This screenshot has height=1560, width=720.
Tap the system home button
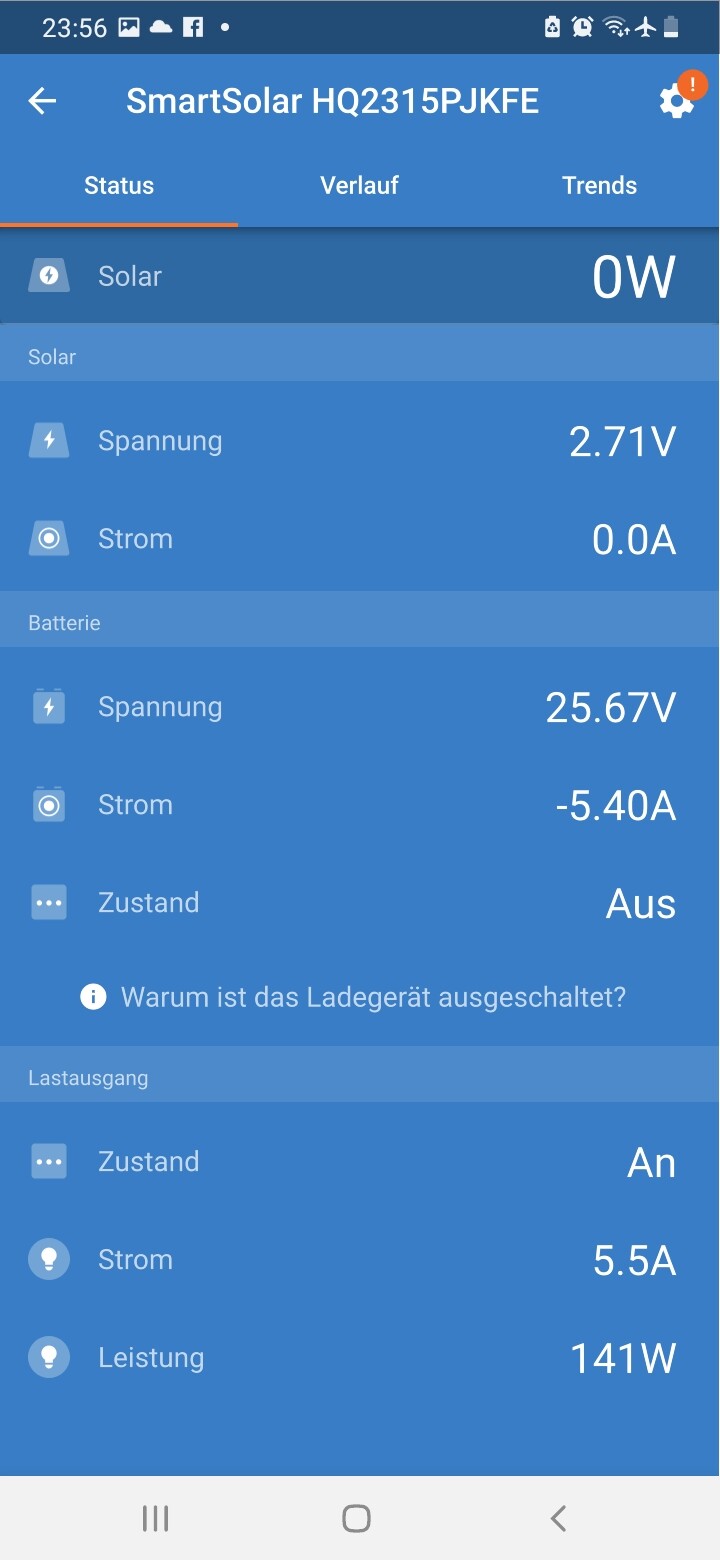356,1518
